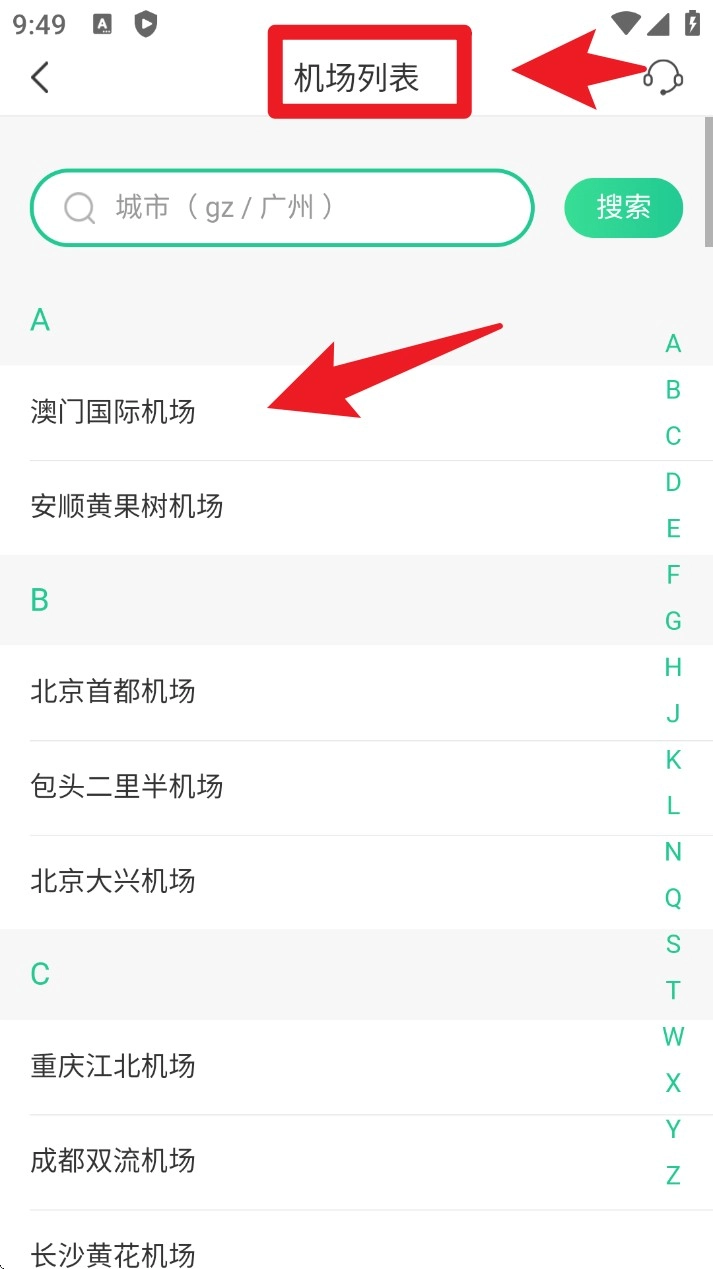Pick 北京大兴机场
The image size is (713, 1269).
pyautogui.click(x=113, y=882)
